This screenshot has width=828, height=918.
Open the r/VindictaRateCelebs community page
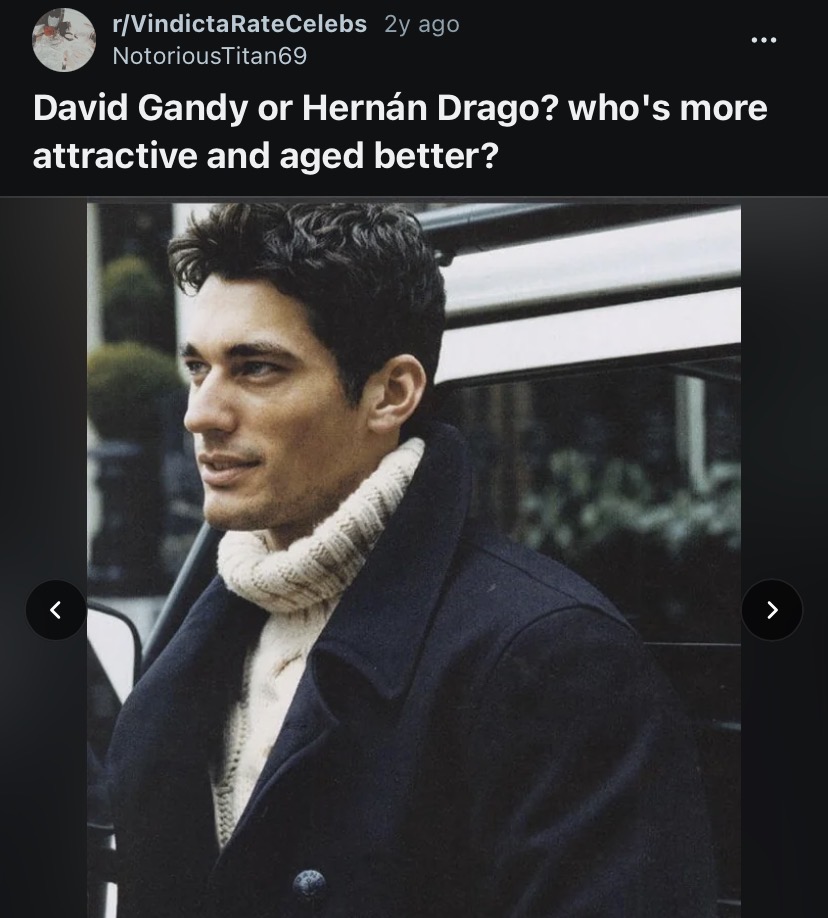tap(239, 24)
